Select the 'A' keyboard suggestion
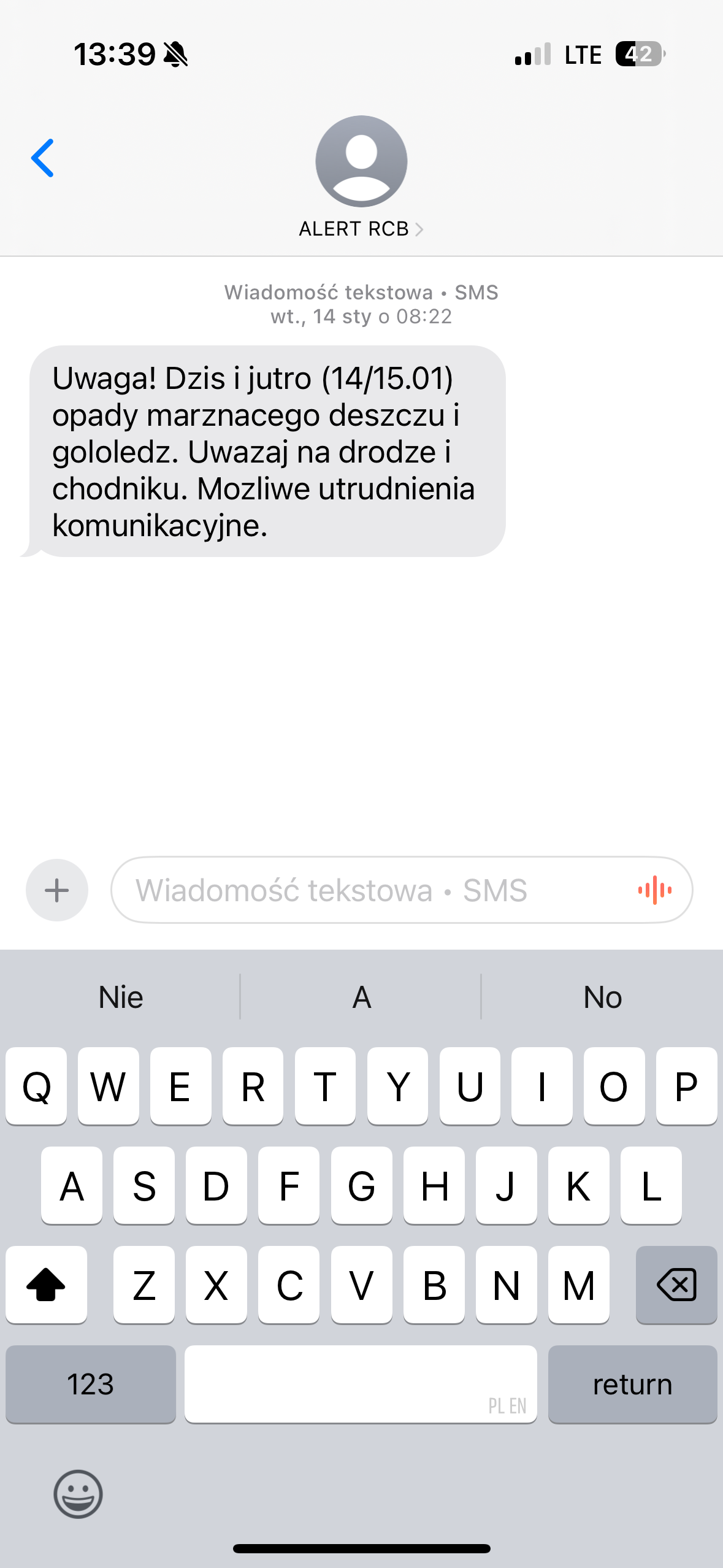723x1568 pixels. tap(361, 997)
